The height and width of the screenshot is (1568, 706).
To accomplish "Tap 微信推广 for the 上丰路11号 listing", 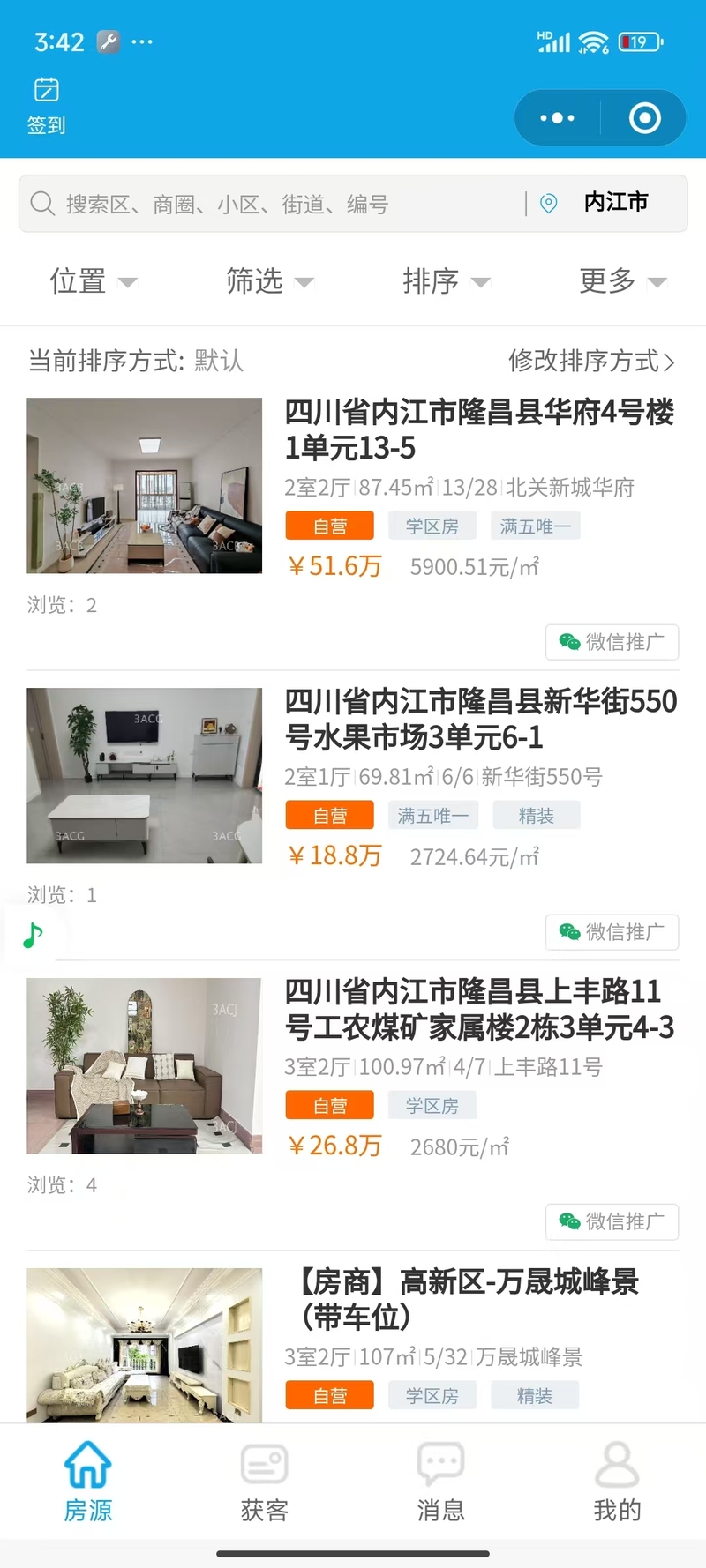I will pyautogui.click(x=612, y=1221).
